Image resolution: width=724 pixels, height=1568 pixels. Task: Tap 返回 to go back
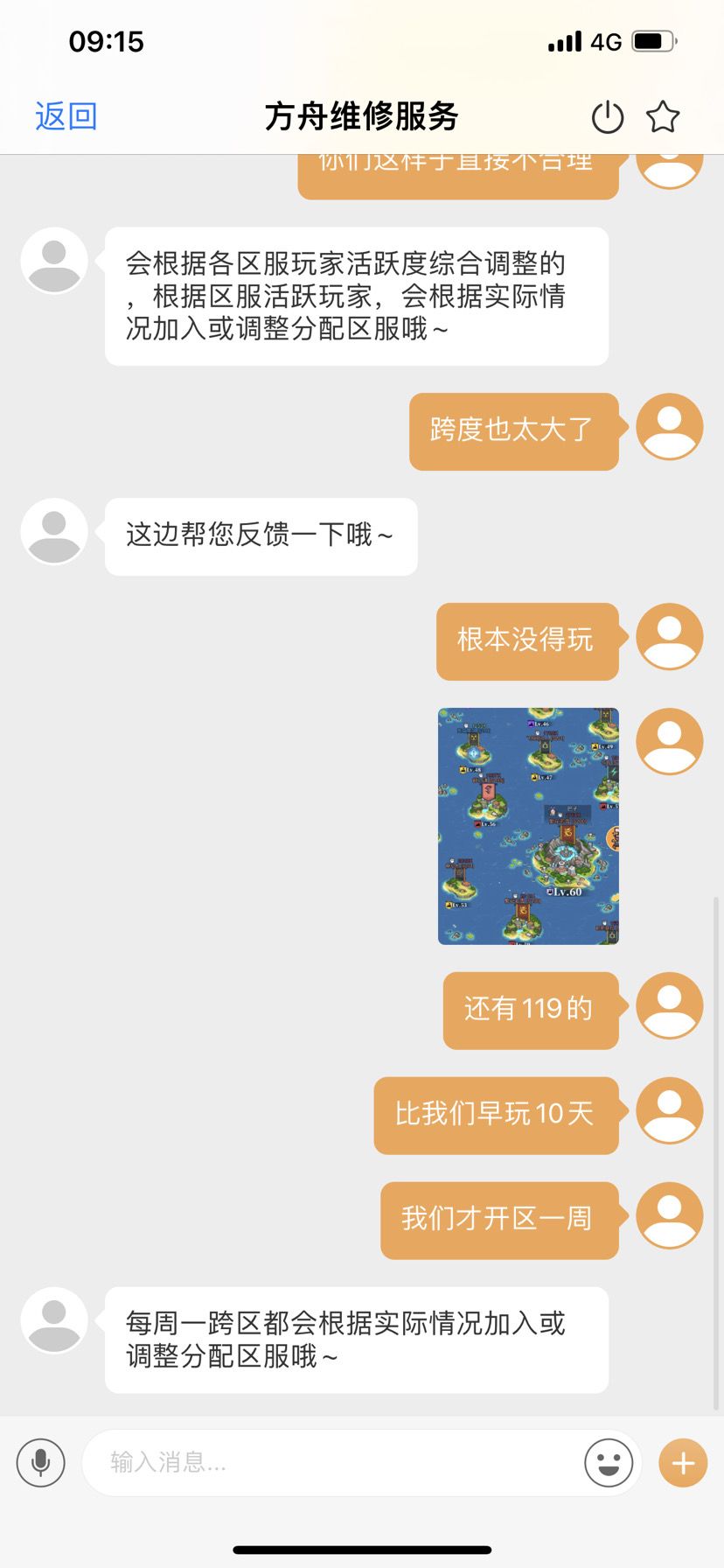(x=66, y=115)
